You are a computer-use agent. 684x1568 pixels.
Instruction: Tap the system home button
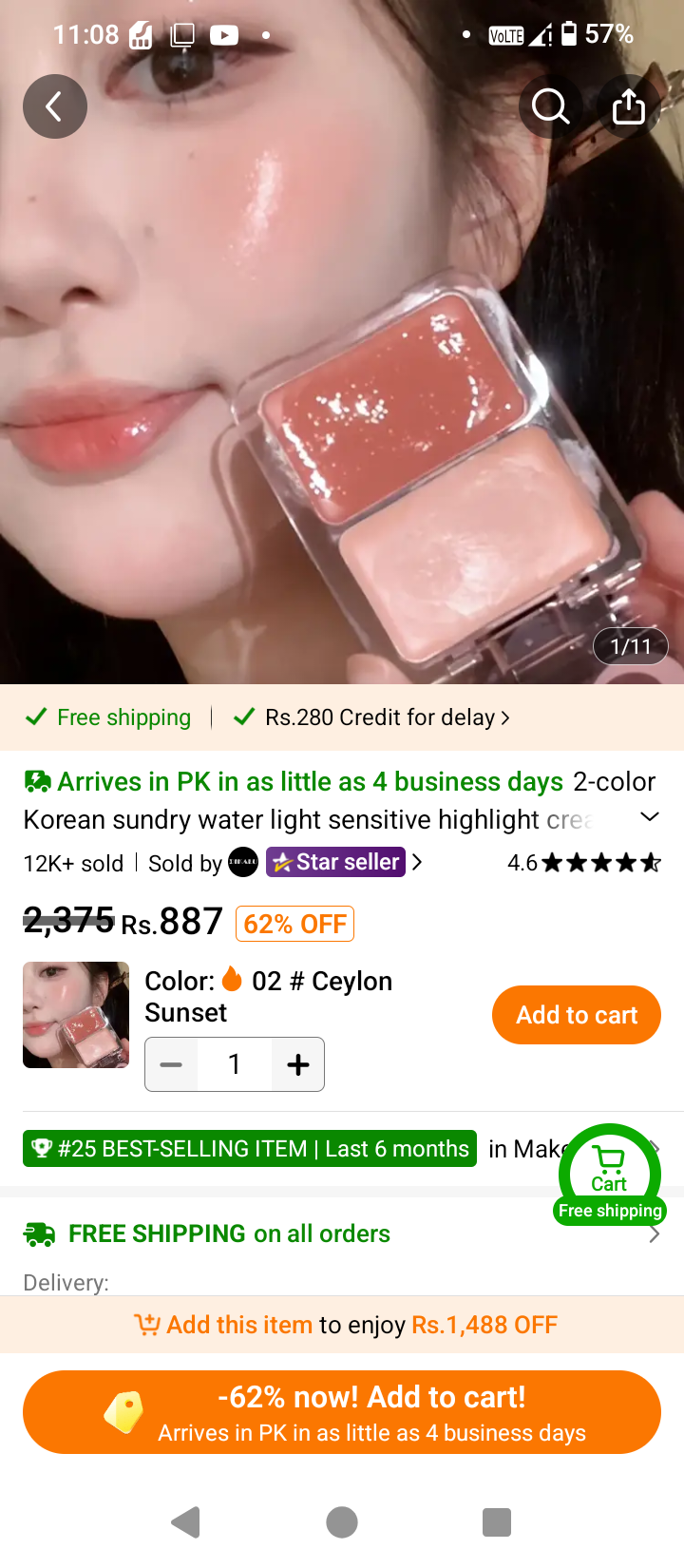click(x=342, y=1522)
